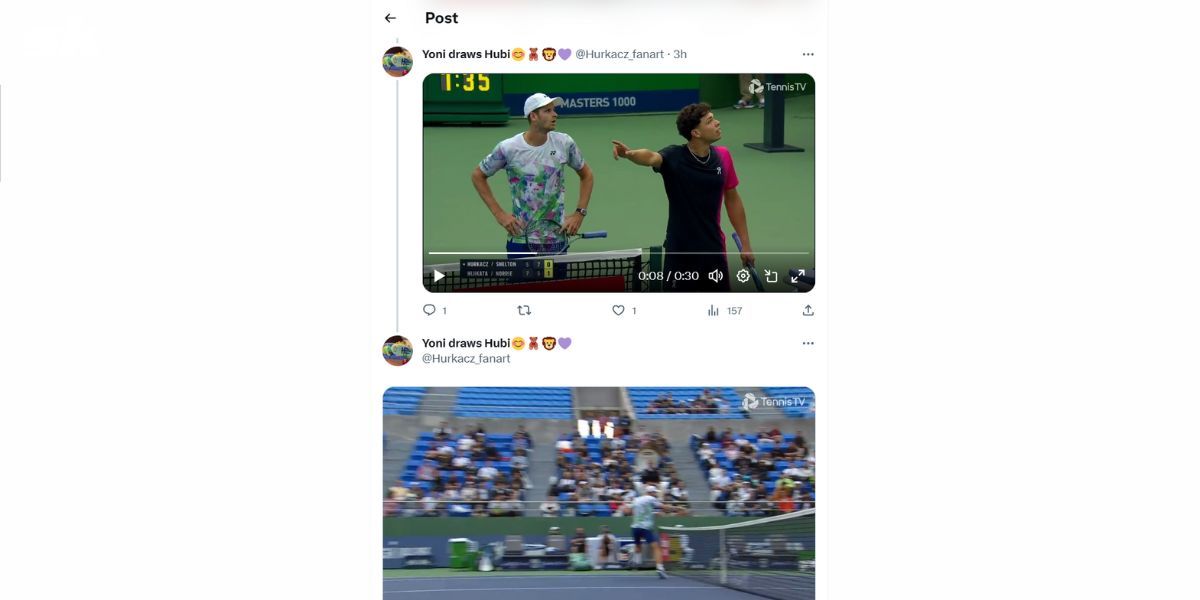Open the stadium video in second post
This screenshot has height=600, width=1200.
point(598,492)
